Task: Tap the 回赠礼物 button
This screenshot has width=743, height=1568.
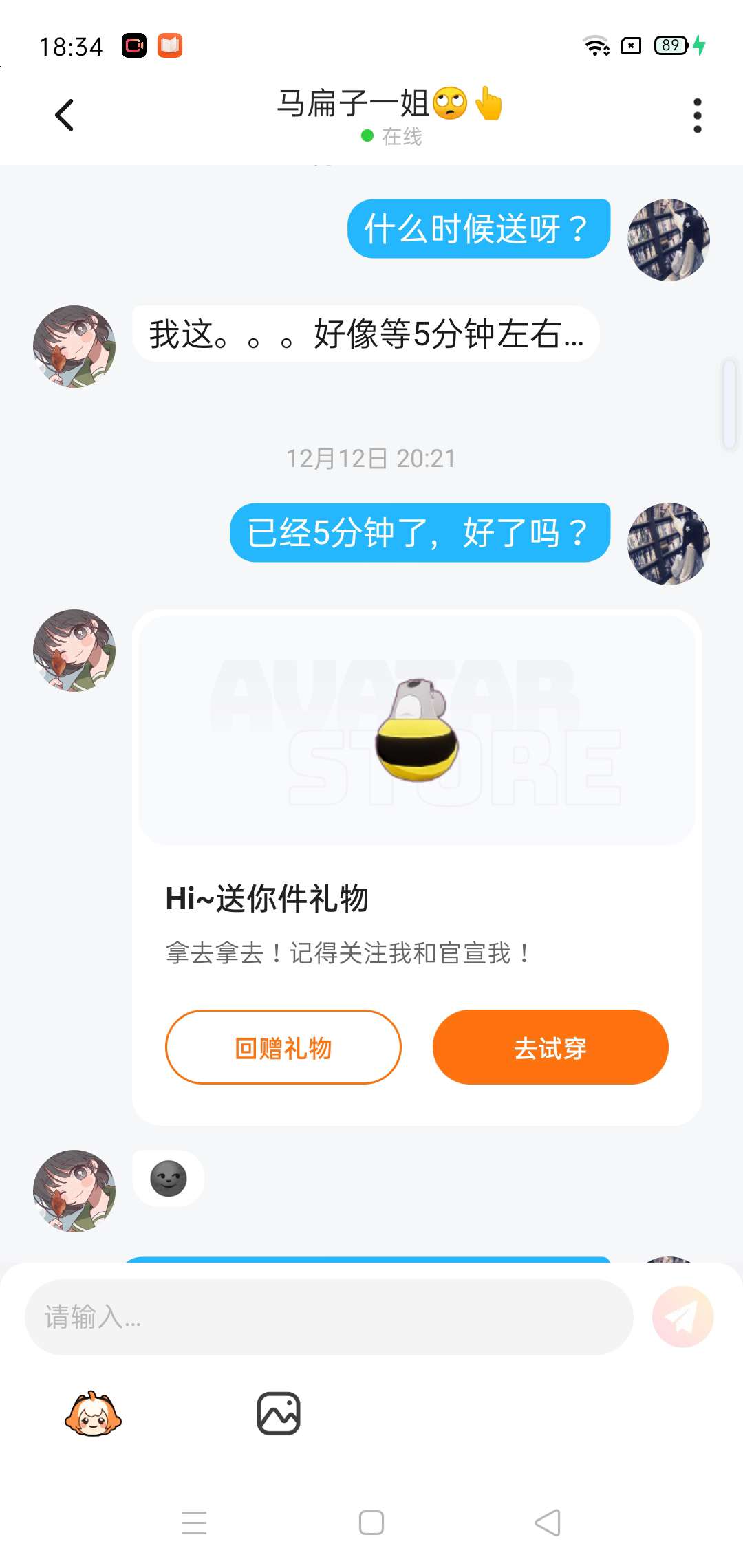Action: [x=283, y=1047]
